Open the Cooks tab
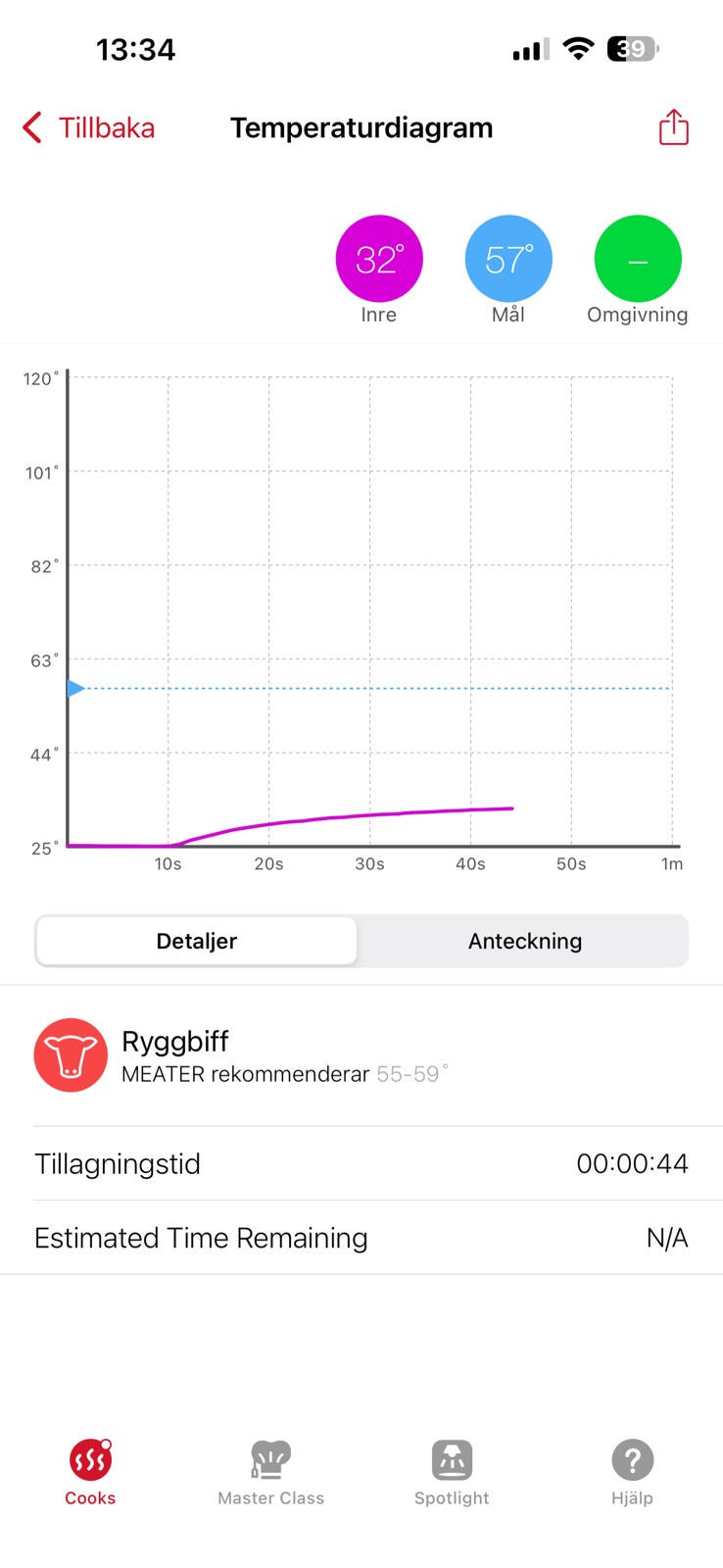 point(90,1472)
